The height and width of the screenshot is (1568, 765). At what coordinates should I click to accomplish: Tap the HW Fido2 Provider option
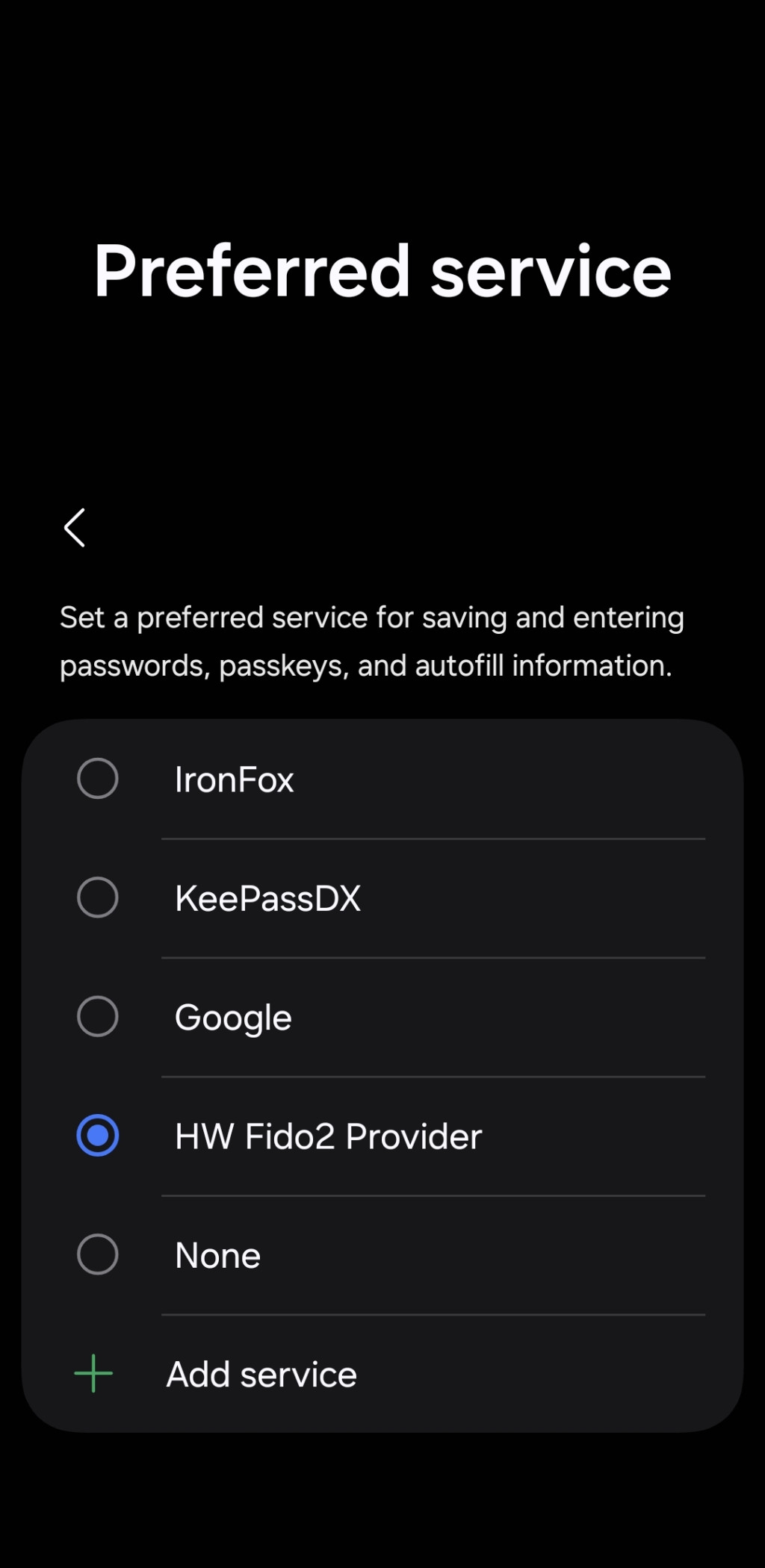[98, 1135]
